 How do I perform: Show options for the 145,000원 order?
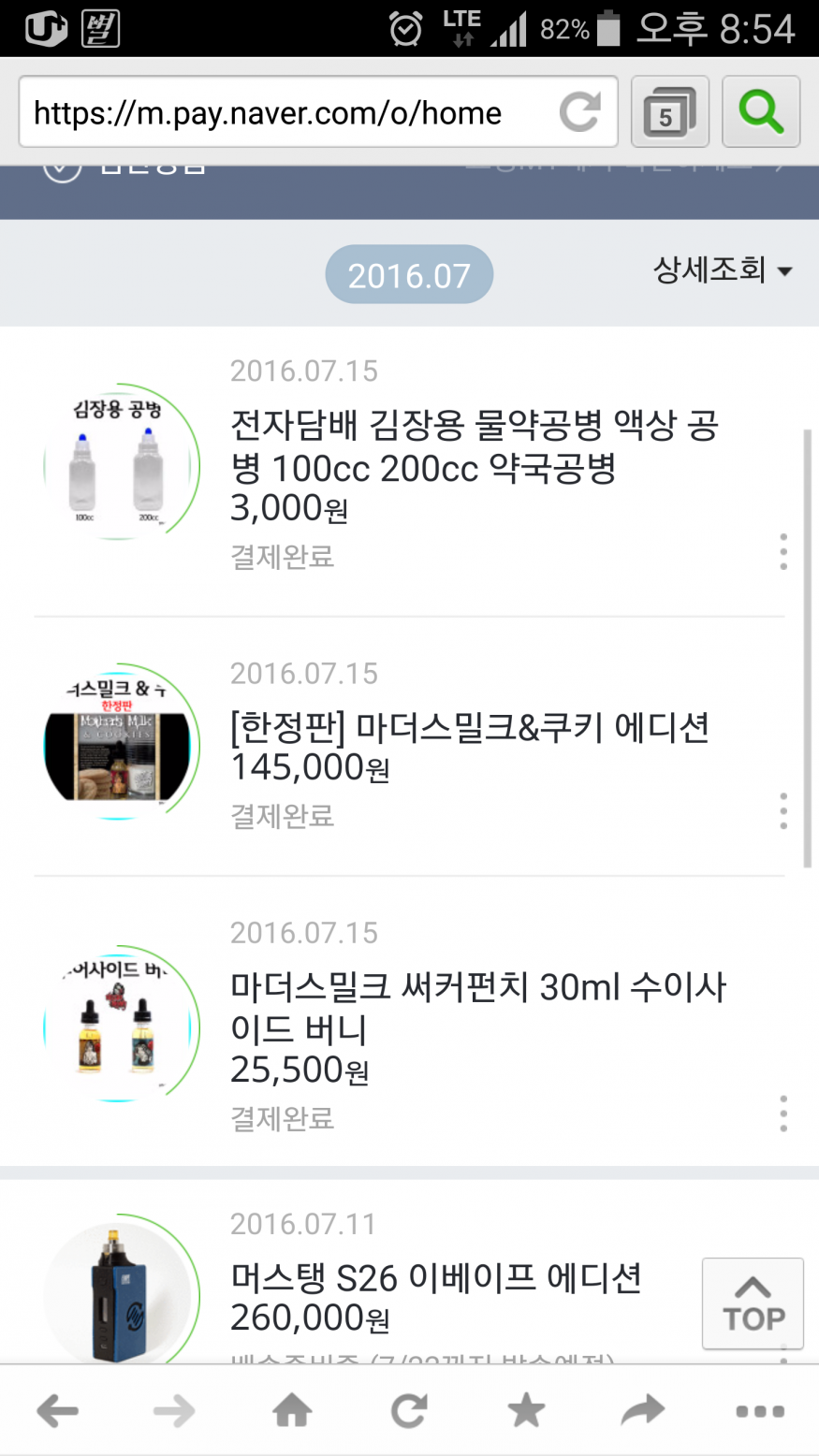(783, 810)
